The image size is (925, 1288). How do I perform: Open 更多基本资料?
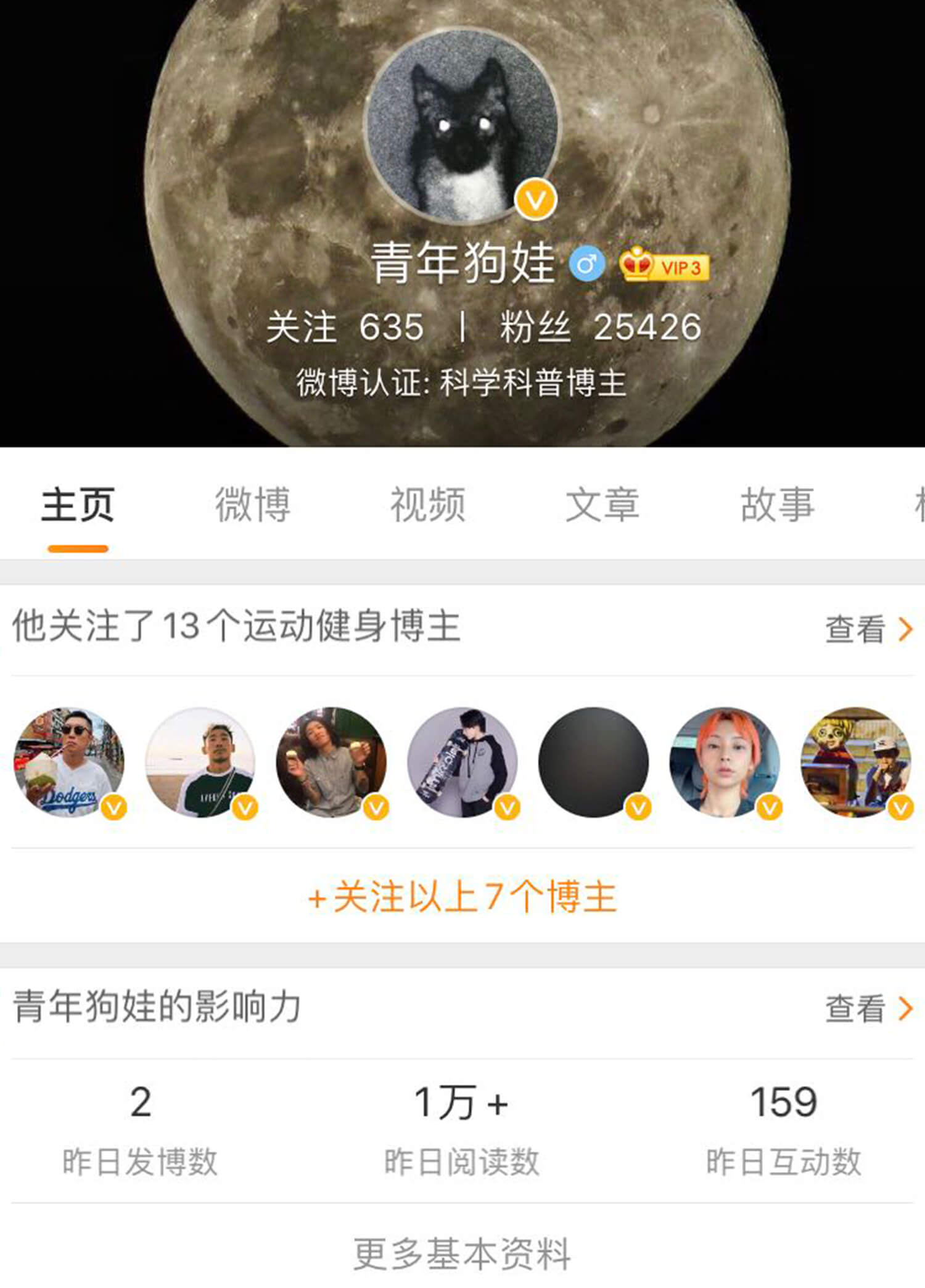coord(462,1253)
